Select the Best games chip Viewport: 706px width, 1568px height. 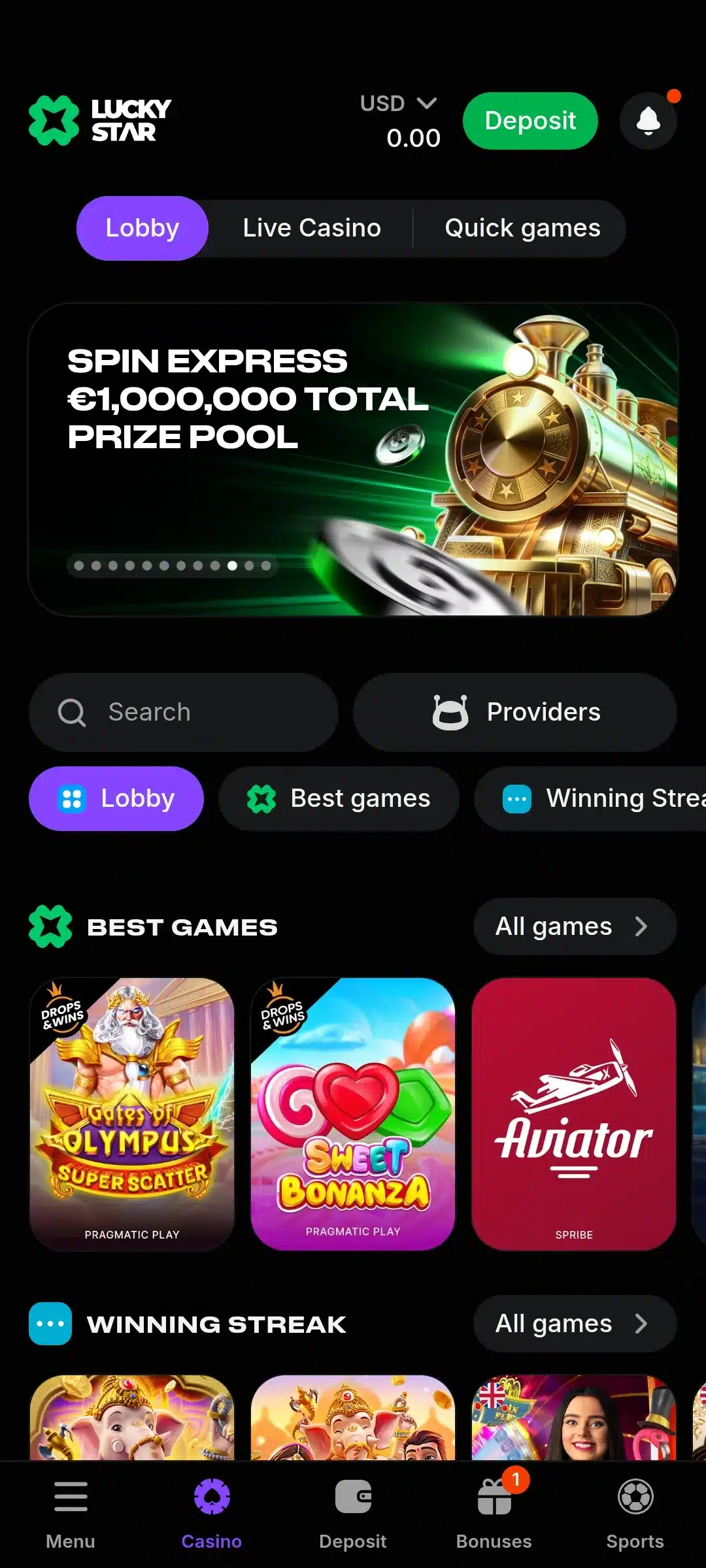point(339,798)
